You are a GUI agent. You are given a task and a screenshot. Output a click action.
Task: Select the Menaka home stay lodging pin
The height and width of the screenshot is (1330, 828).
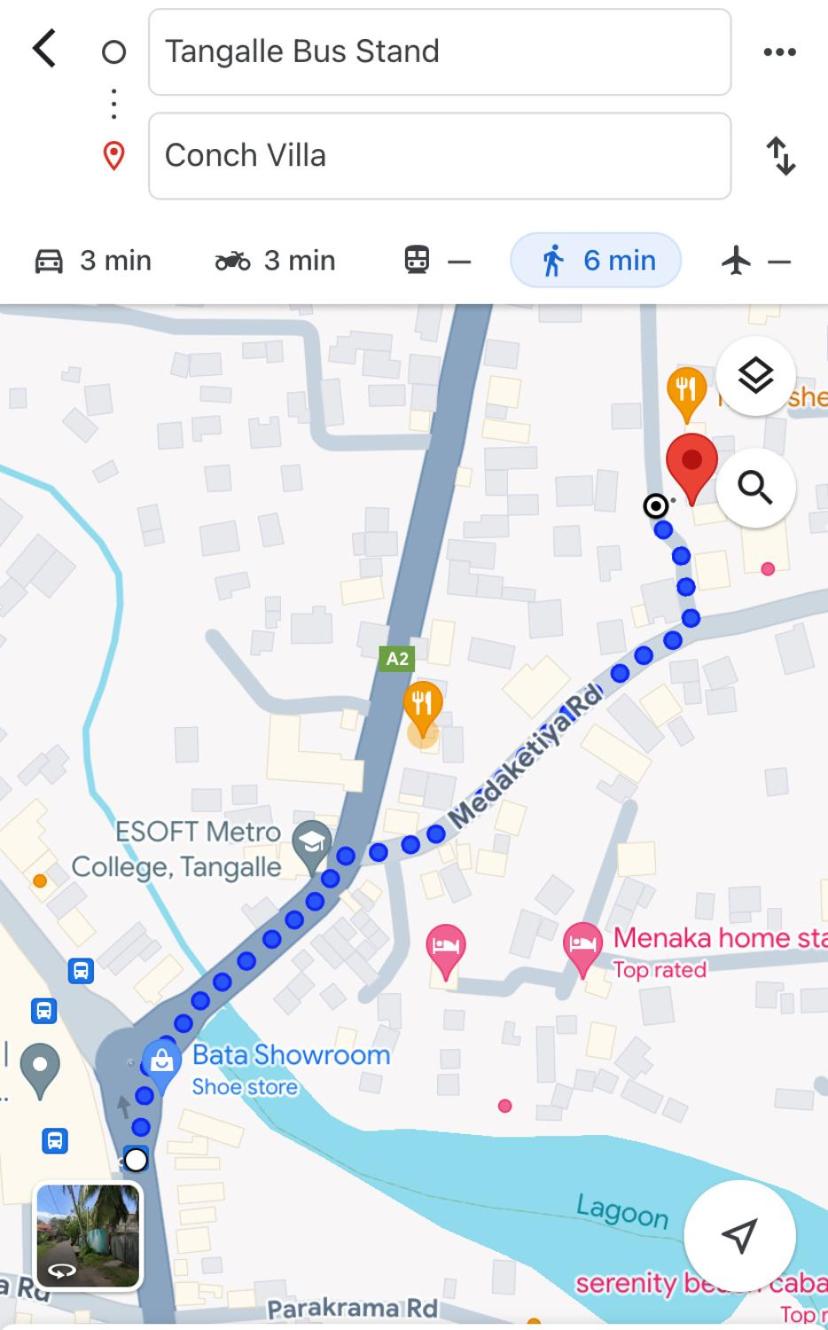tap(582, 950)
